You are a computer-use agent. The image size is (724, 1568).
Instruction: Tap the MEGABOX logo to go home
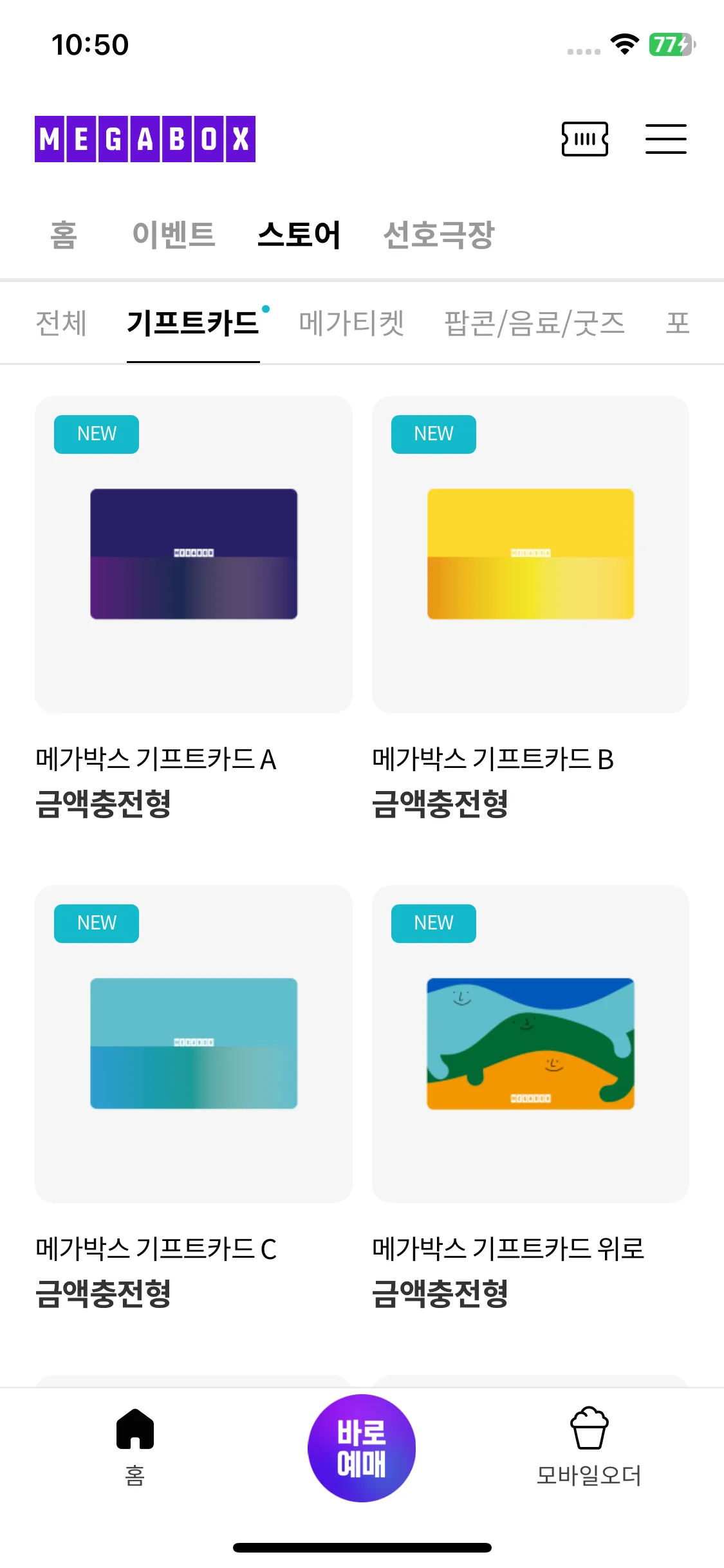145,139
